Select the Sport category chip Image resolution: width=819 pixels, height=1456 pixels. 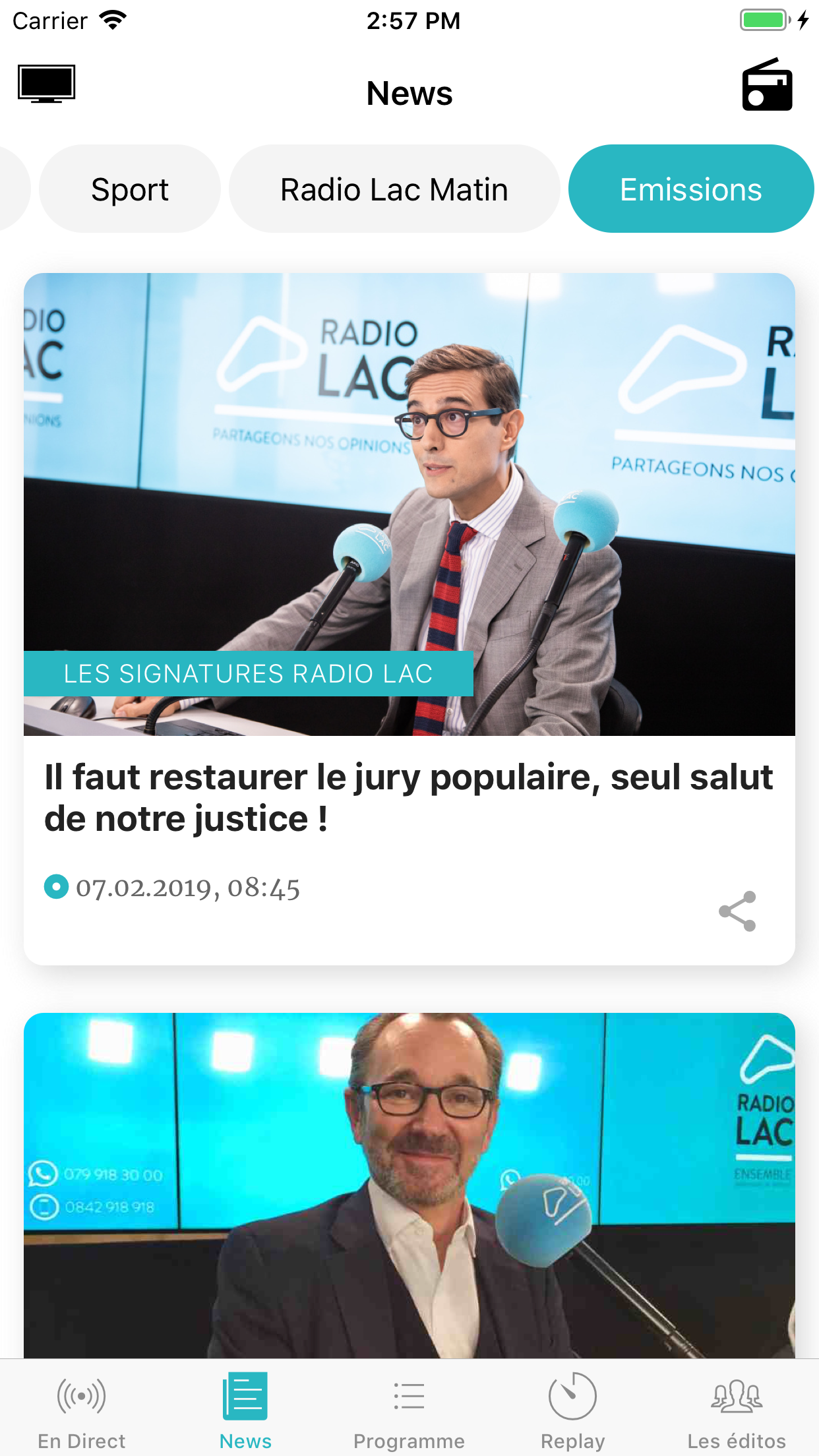130,189
